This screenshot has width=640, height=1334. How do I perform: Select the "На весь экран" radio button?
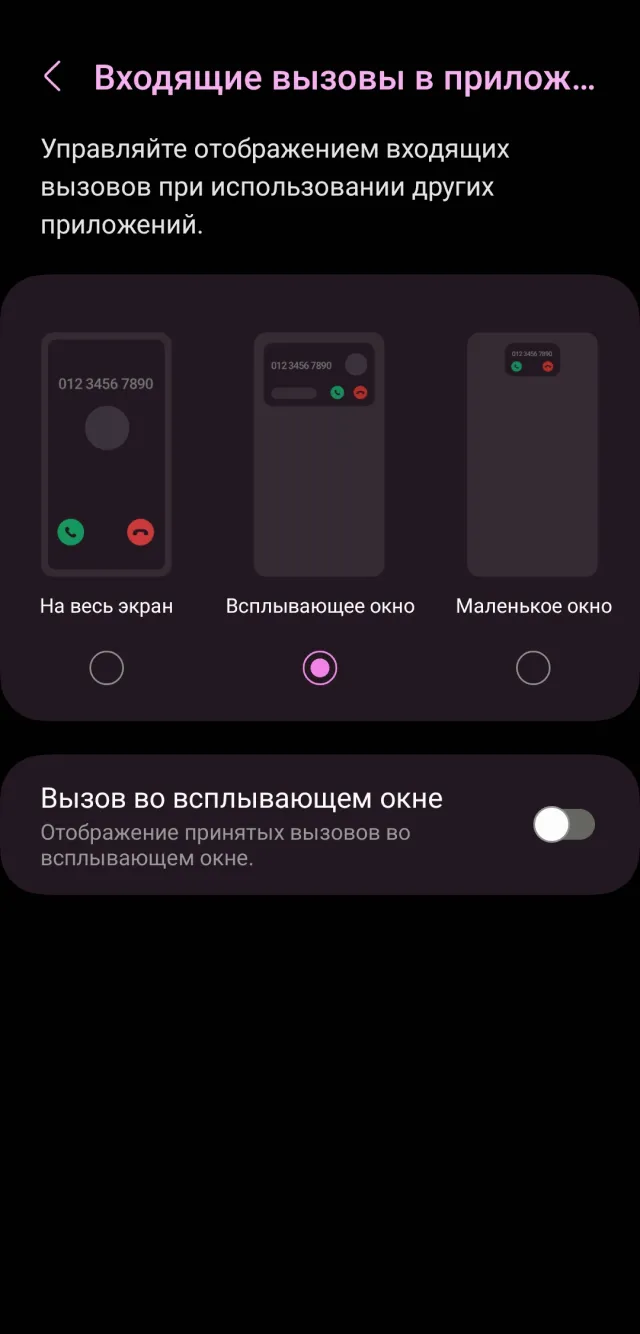coord(106,667)
